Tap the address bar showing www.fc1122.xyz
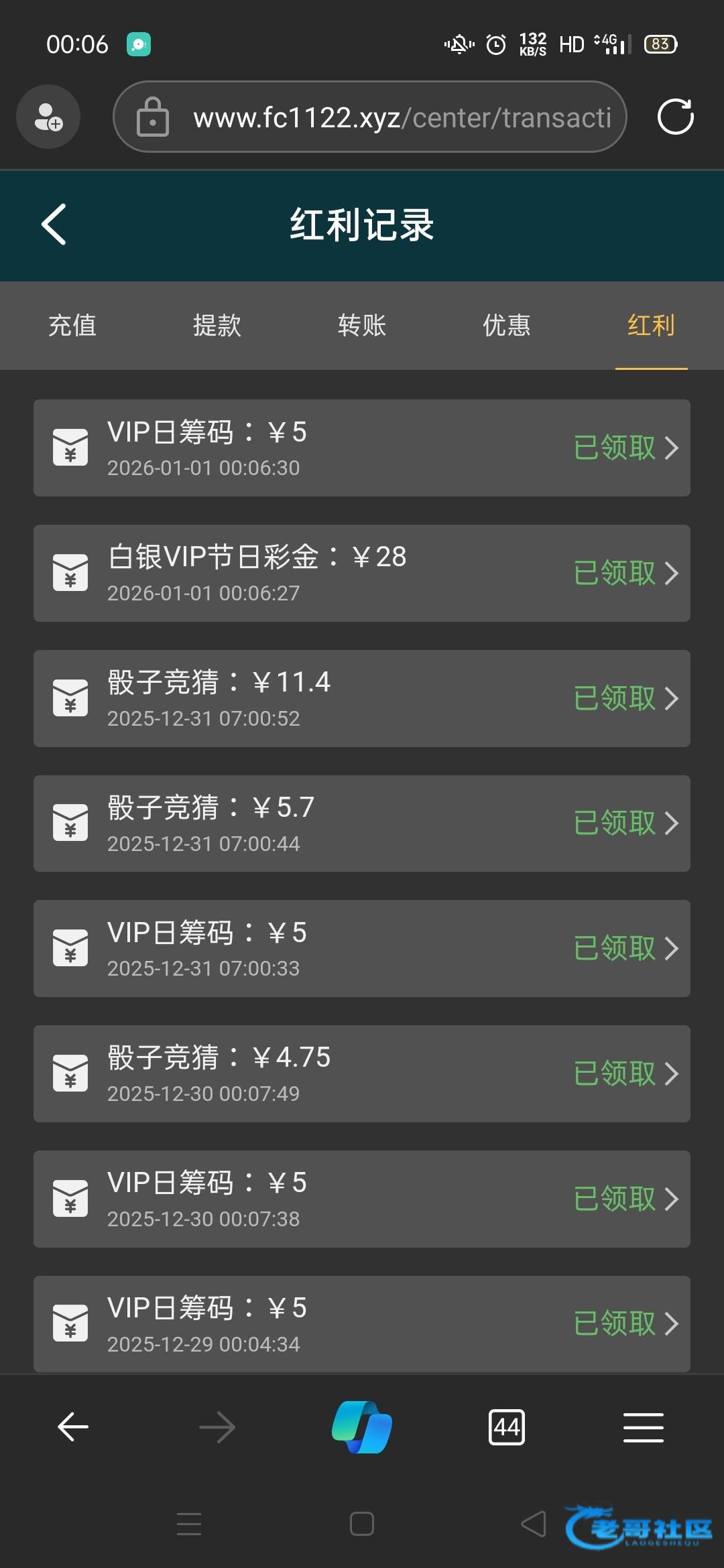The height and width of the screenshot is (1568, 724). [389, 117]
